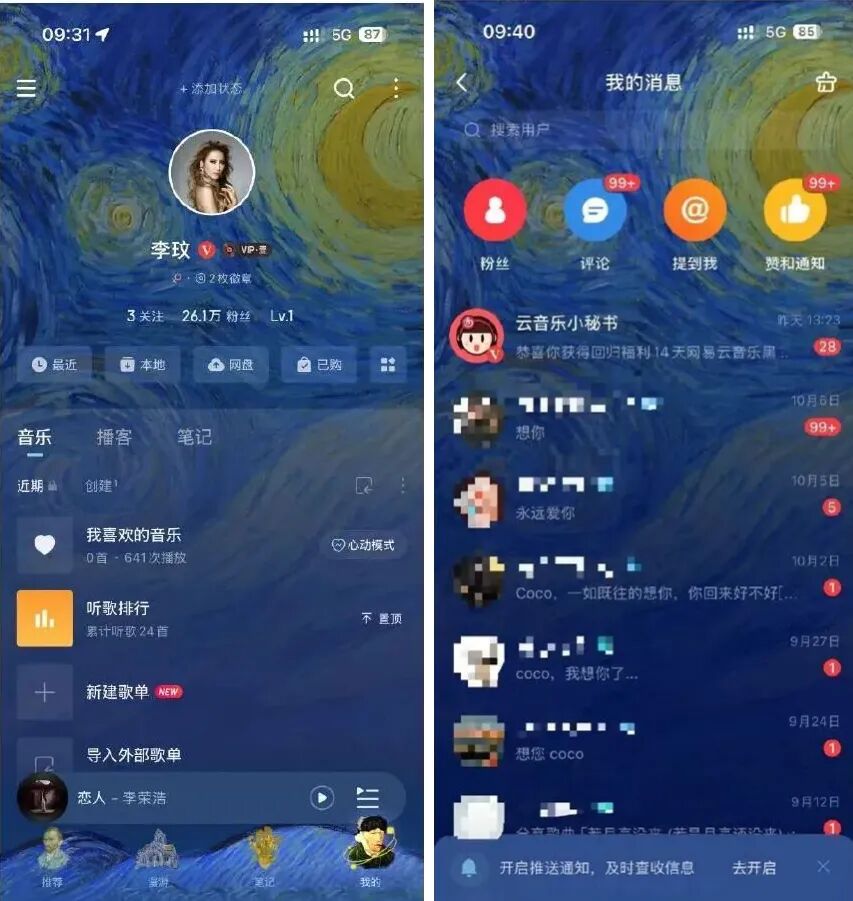The image size is (853, 901).
Task: Create a playlist via 新建歌单
Action: [117, 692]
